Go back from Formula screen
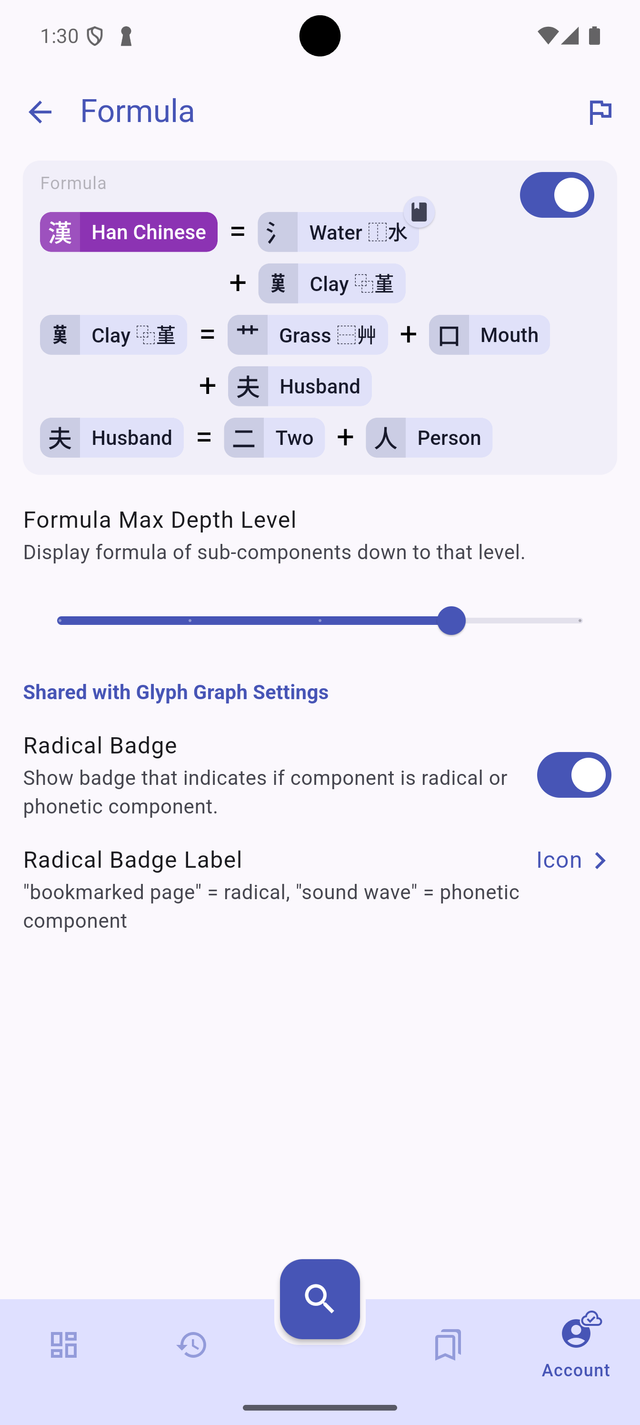Screen dimensions: 640x1425 click(x=40, y=112)
